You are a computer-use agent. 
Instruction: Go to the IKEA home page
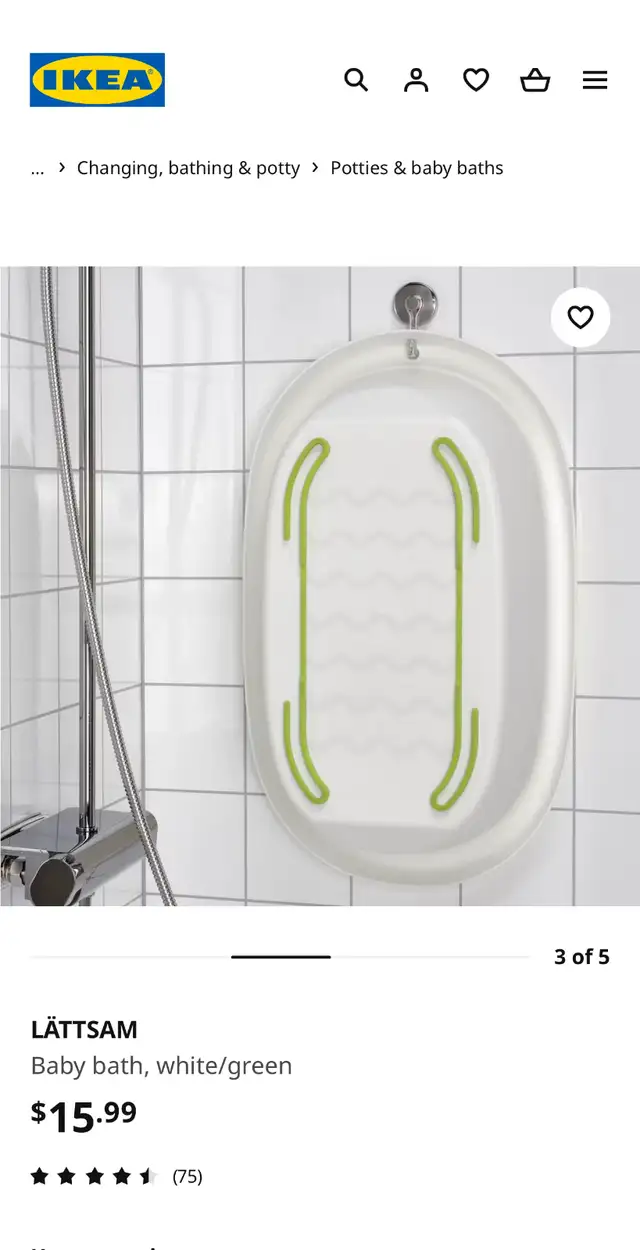(x=97, y=80)
